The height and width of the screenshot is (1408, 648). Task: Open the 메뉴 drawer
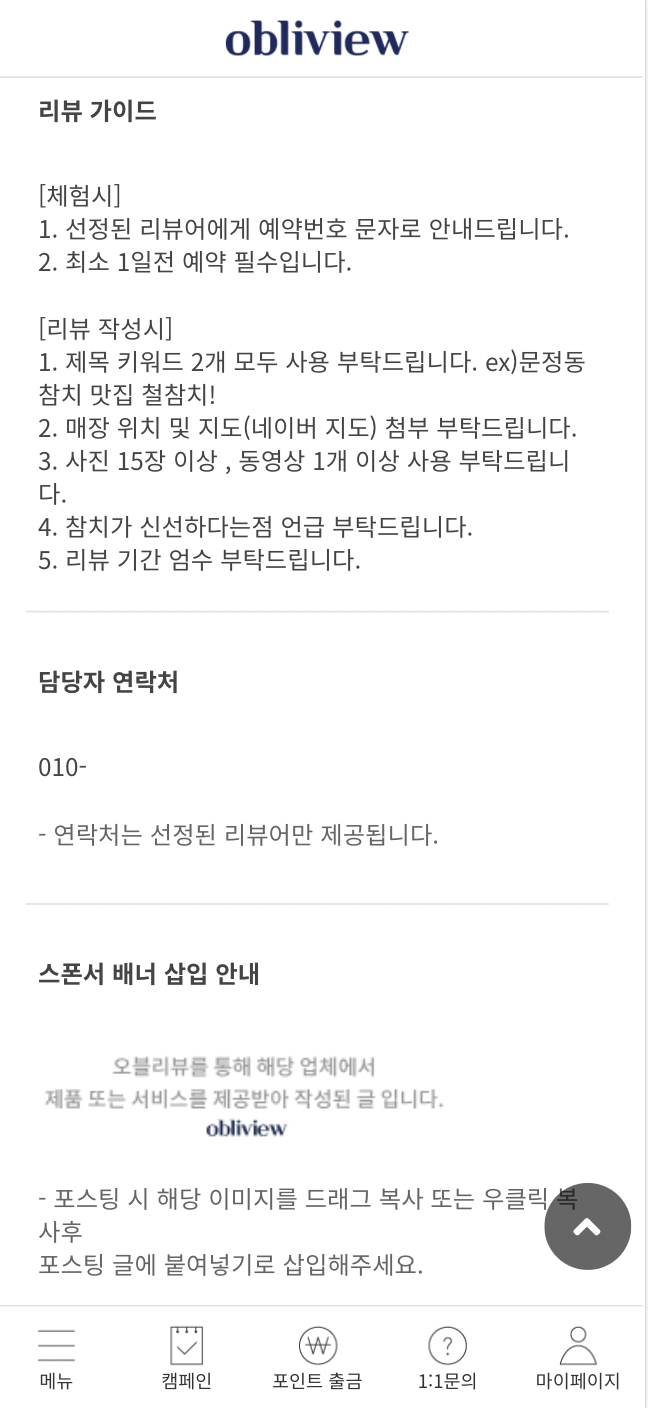pos(57,1357)
